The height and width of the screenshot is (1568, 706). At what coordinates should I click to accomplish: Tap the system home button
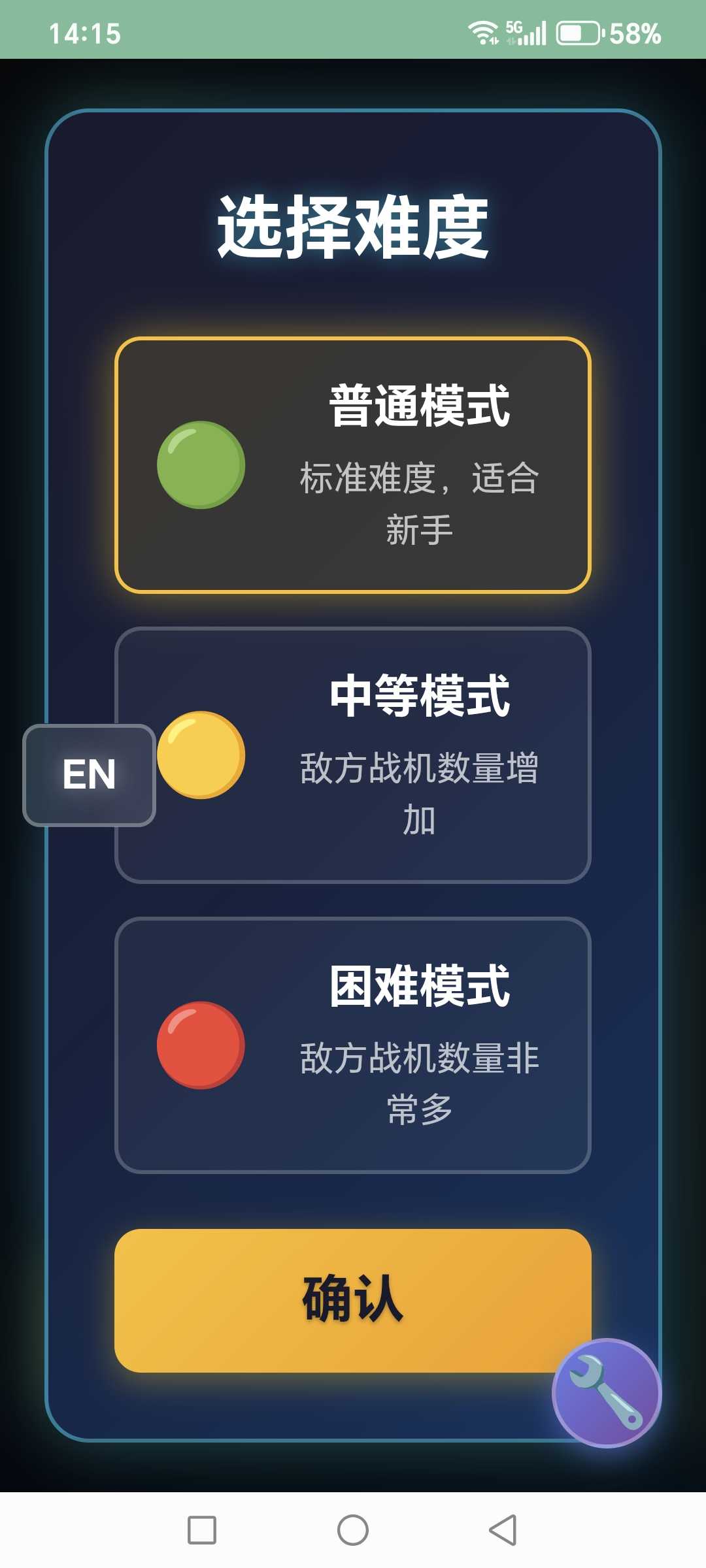coord(353,1530)
